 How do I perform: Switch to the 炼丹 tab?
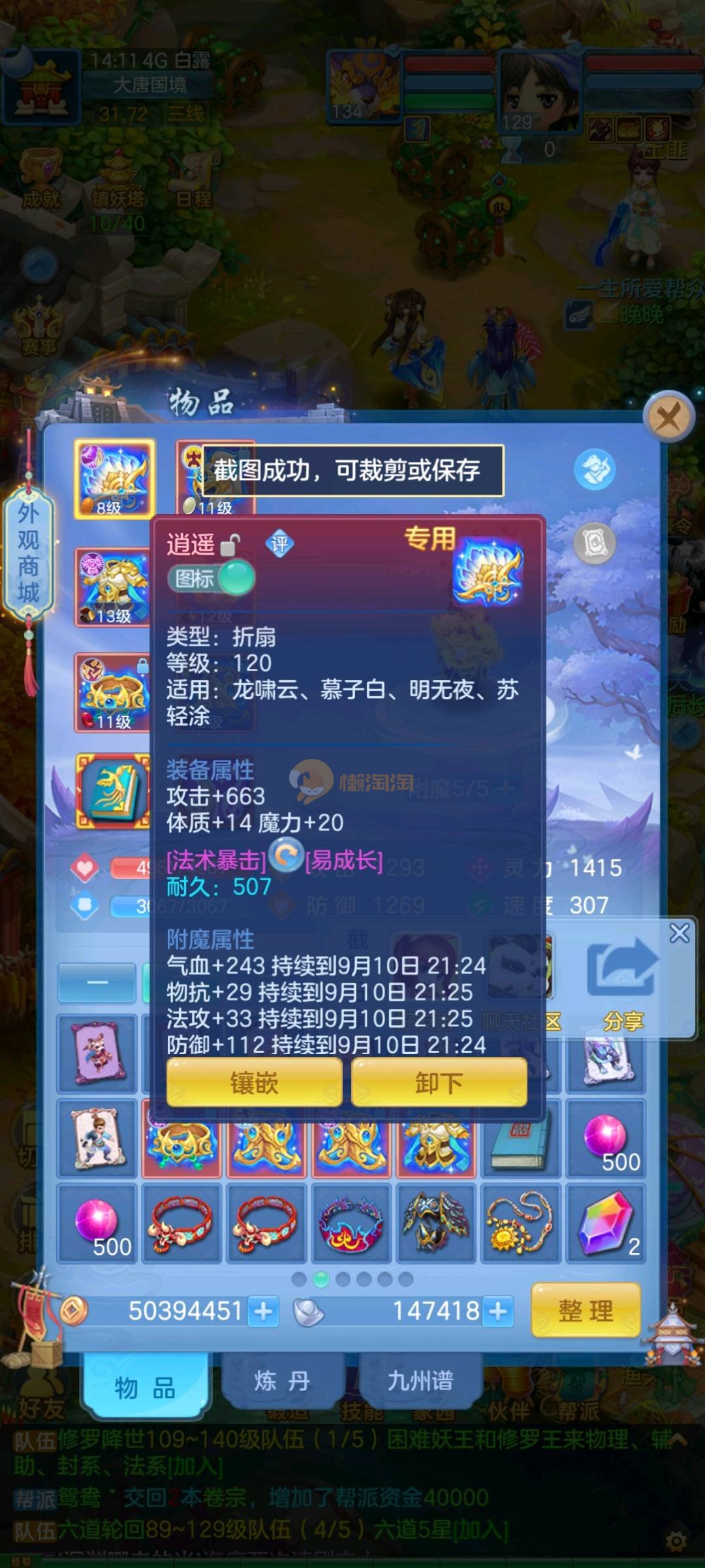click(x=281, y=1380)
